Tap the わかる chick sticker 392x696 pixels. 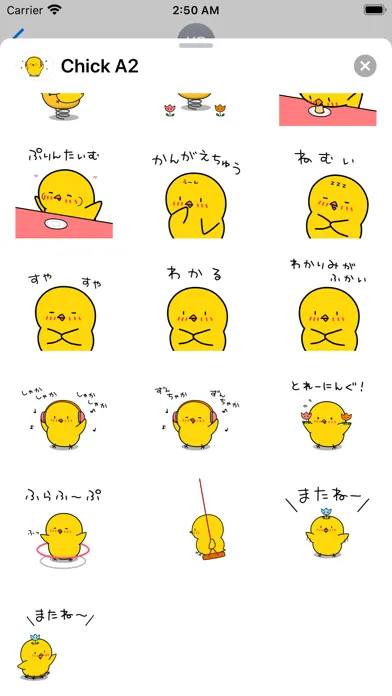point(196,307)
